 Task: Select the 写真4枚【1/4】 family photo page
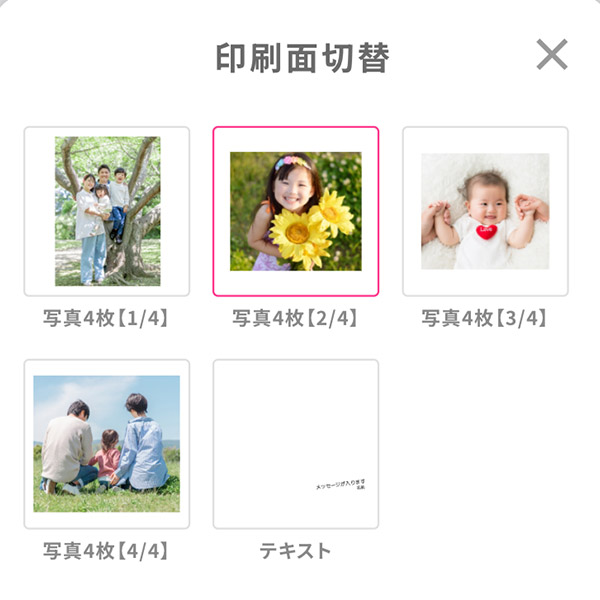coord(107,211)
